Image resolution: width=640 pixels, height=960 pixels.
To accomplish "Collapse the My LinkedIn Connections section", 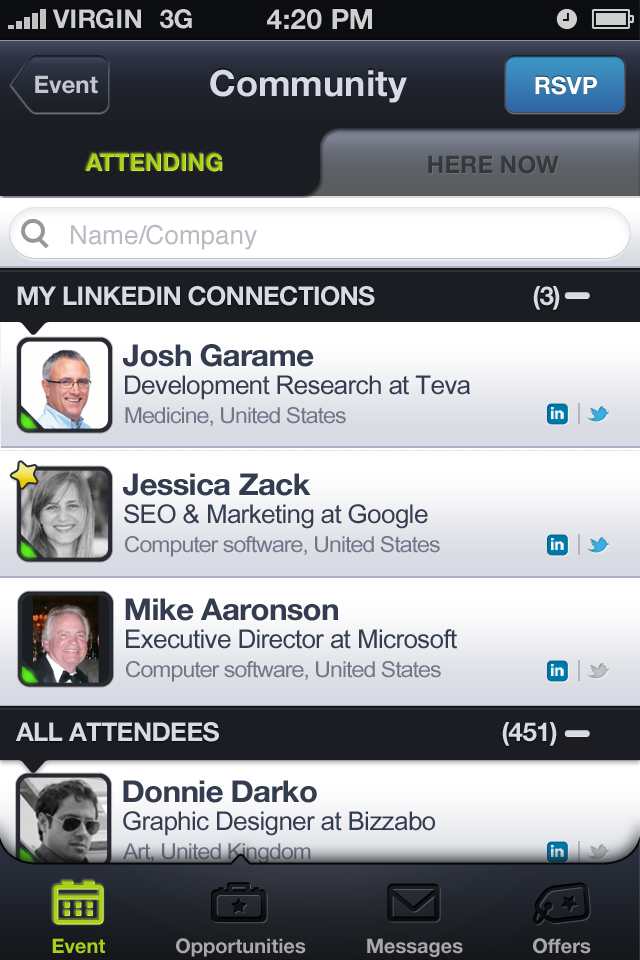I will pyautogui.click(x=577, y=296).
